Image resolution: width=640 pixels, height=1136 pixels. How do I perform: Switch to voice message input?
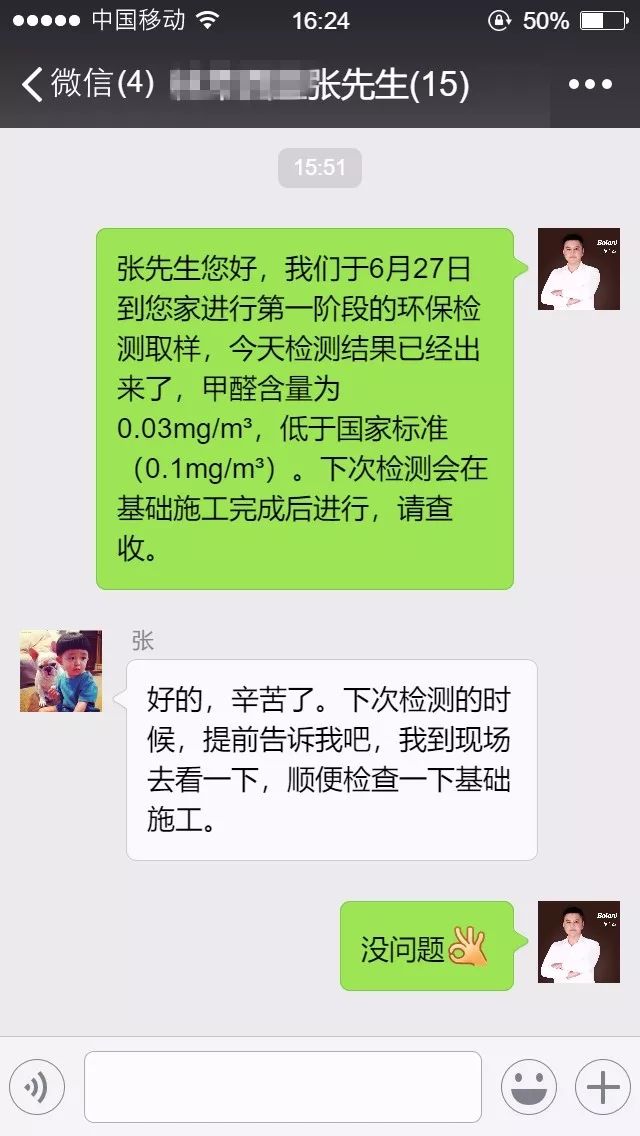pyautogui.click(x=37, y=1087)
